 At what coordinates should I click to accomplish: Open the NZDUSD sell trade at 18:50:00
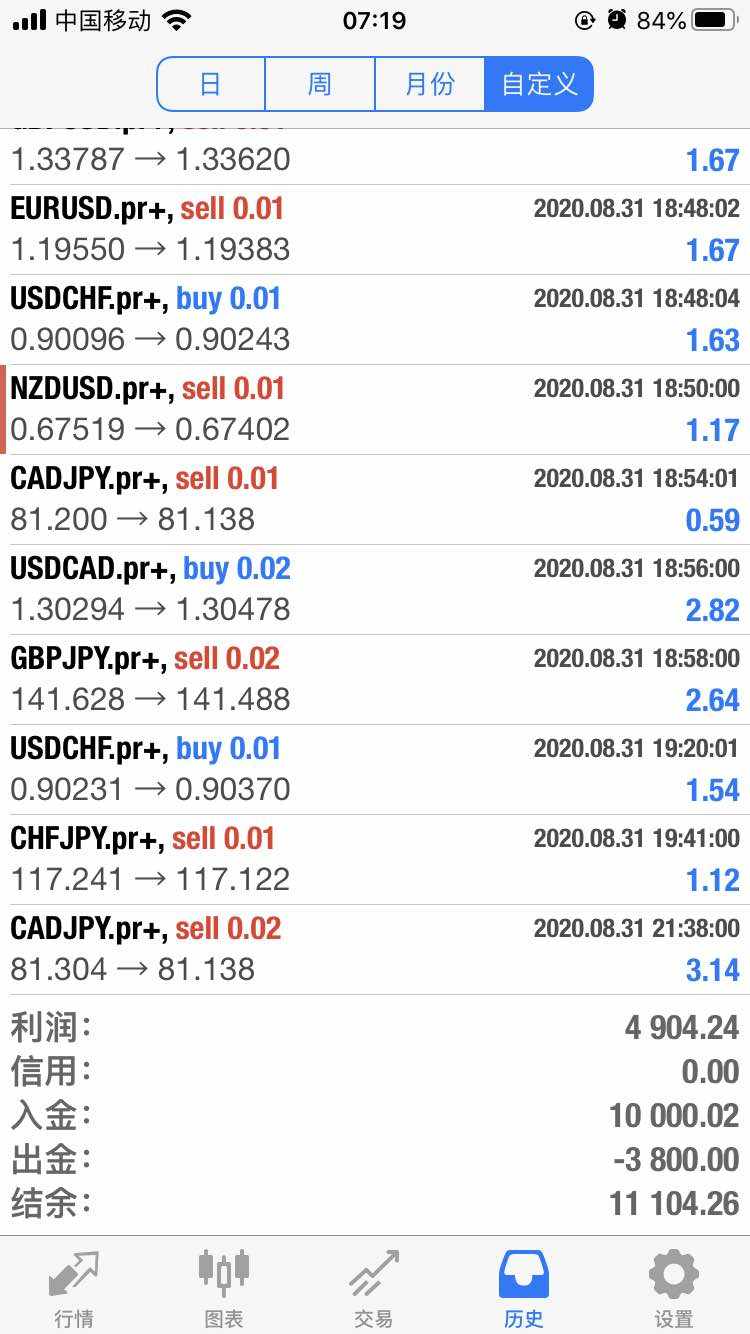tap(375, 410)
